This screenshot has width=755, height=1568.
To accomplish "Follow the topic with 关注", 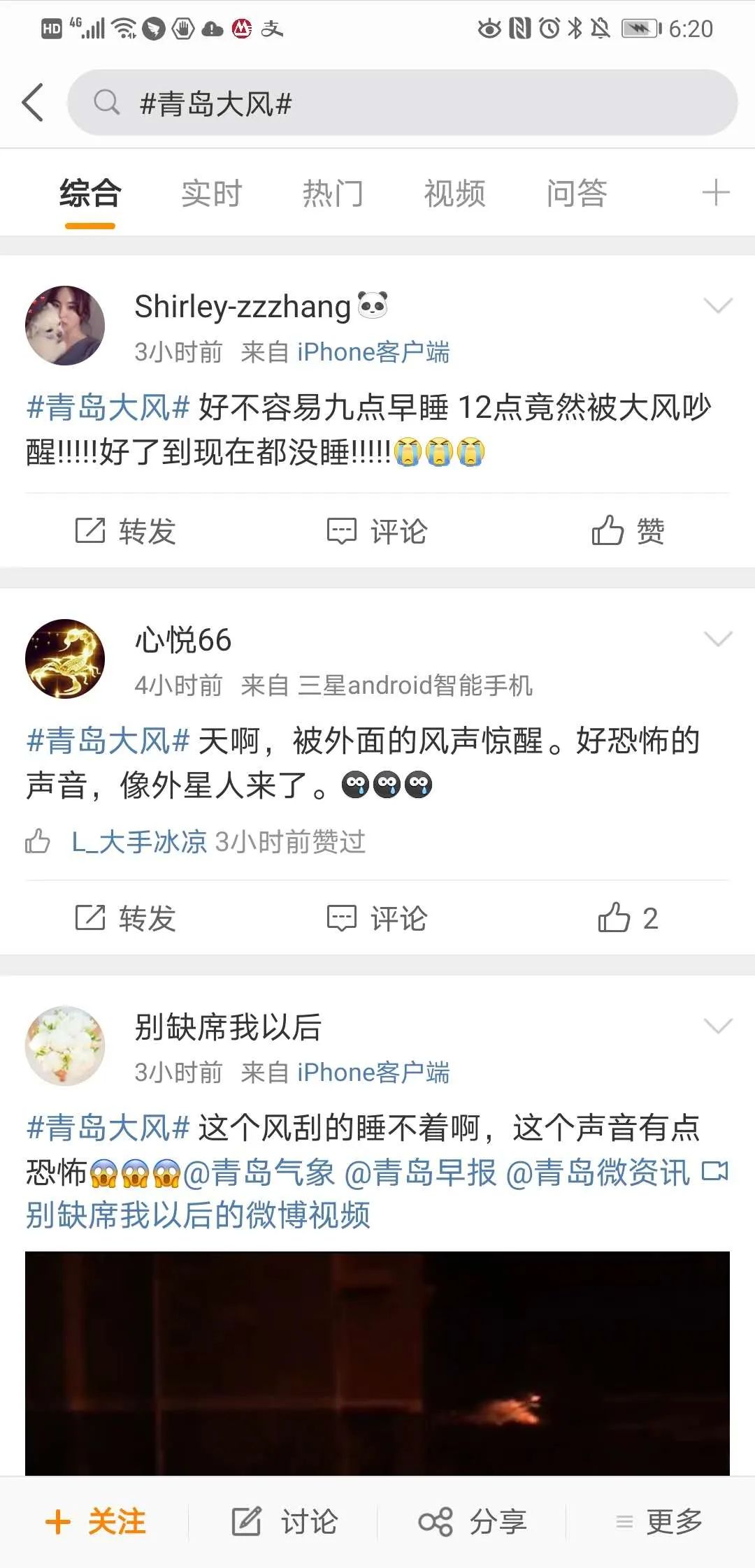I will [96, 1522].
